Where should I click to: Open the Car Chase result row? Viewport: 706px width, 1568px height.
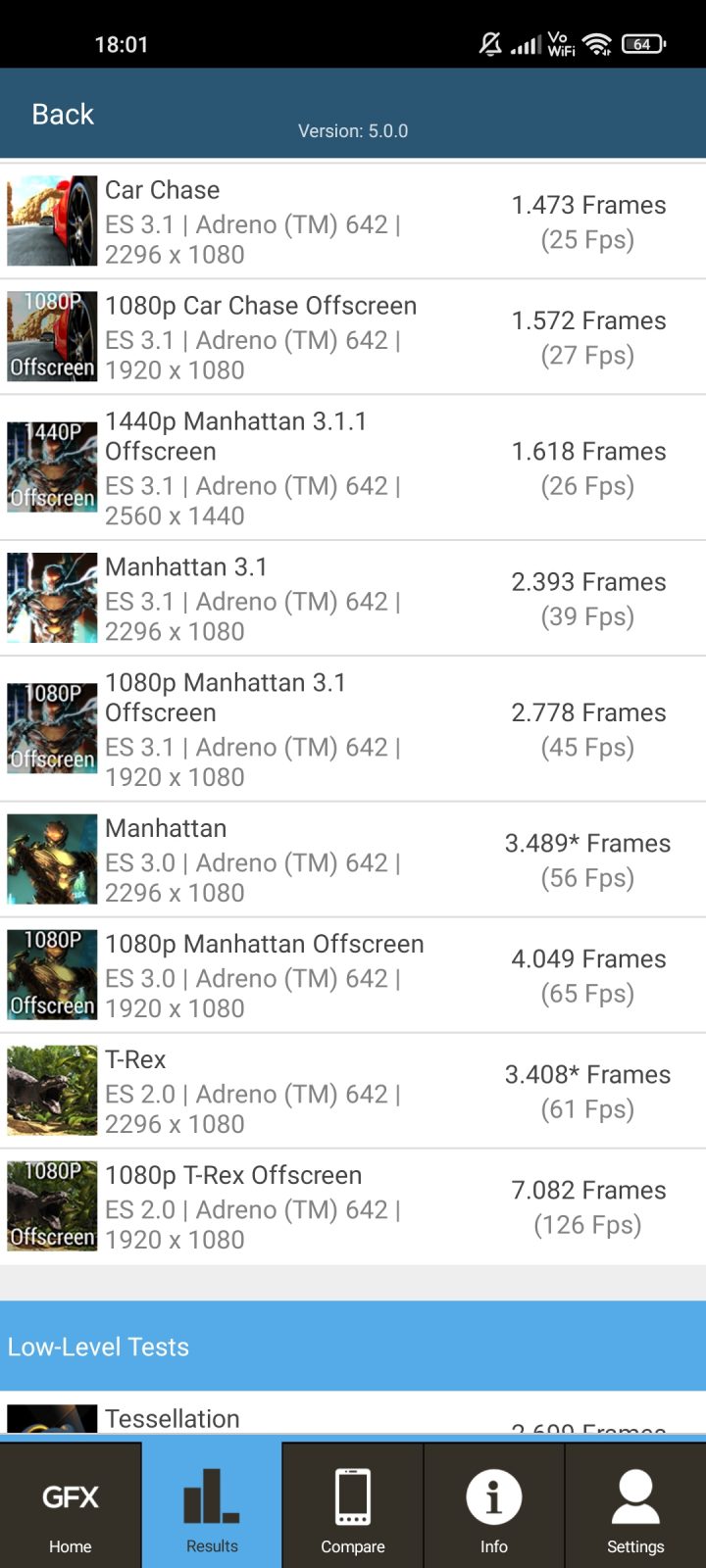[x=353, y=221]
